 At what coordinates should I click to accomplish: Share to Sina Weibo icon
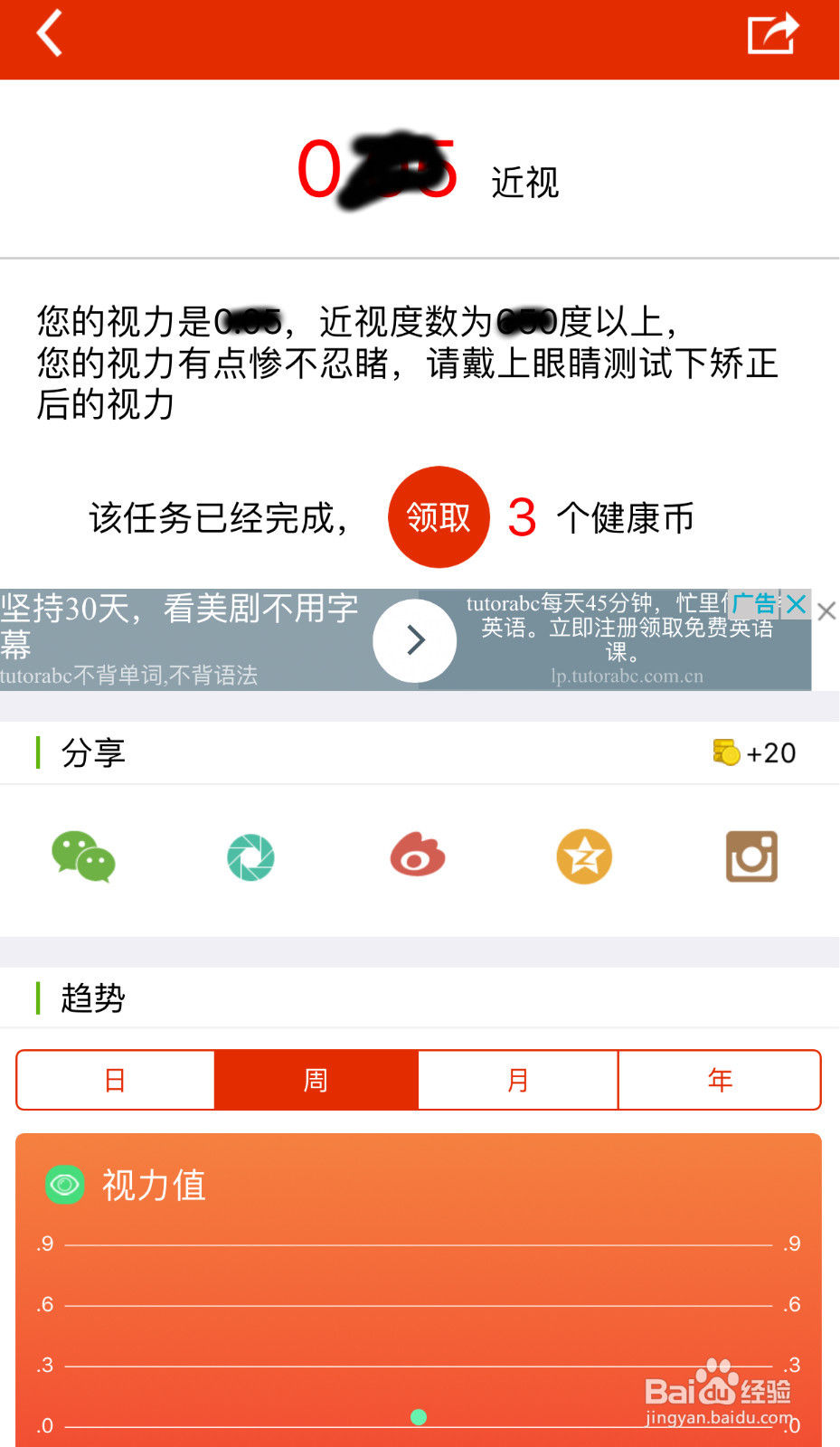point(416,856)
